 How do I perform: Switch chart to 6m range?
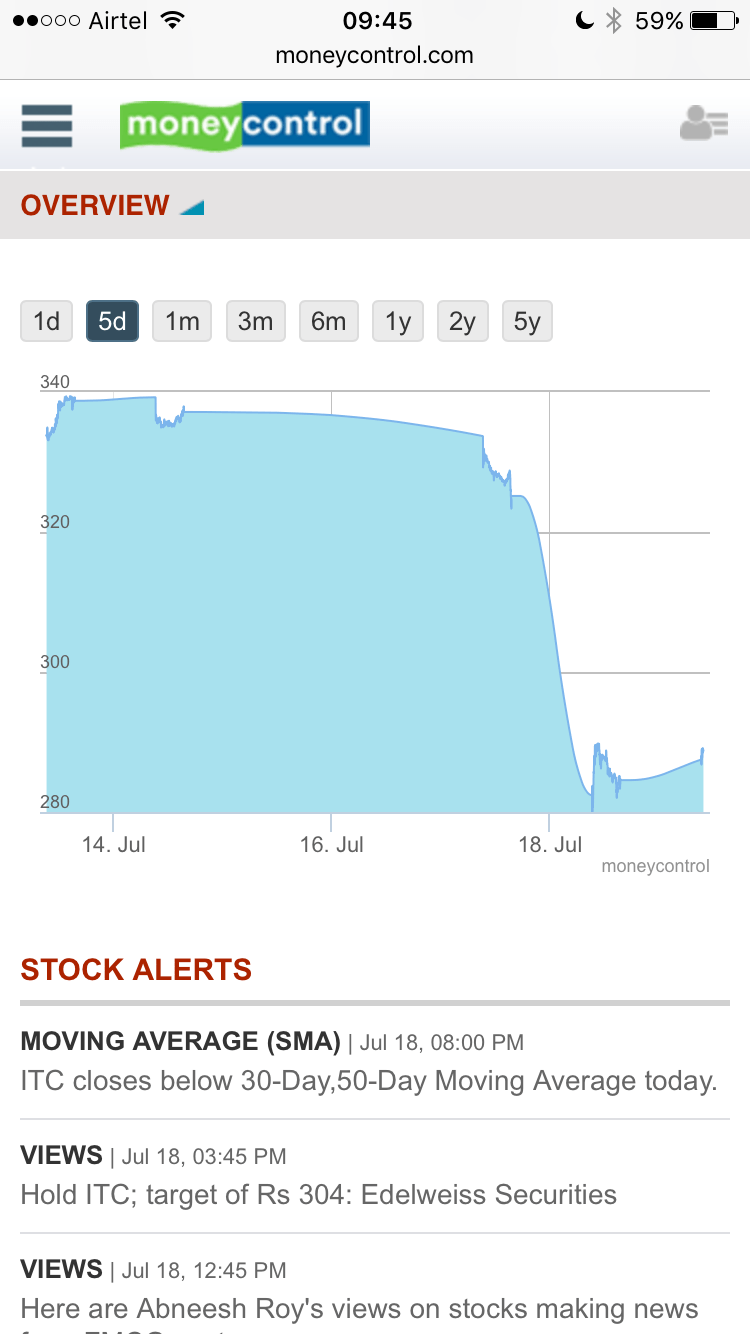point(328,321)
